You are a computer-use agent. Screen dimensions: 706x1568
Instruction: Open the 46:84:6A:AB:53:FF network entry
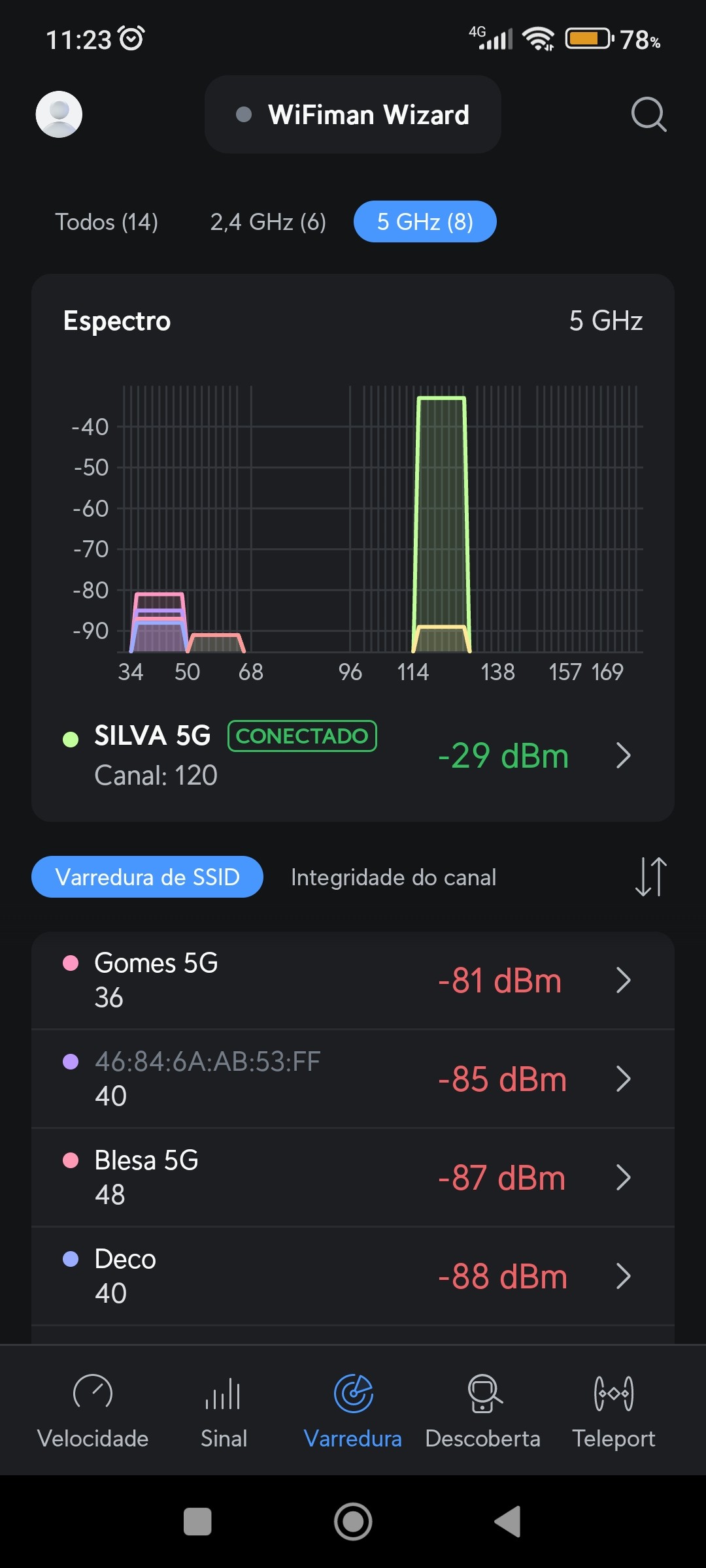[x=353, y=1079]
